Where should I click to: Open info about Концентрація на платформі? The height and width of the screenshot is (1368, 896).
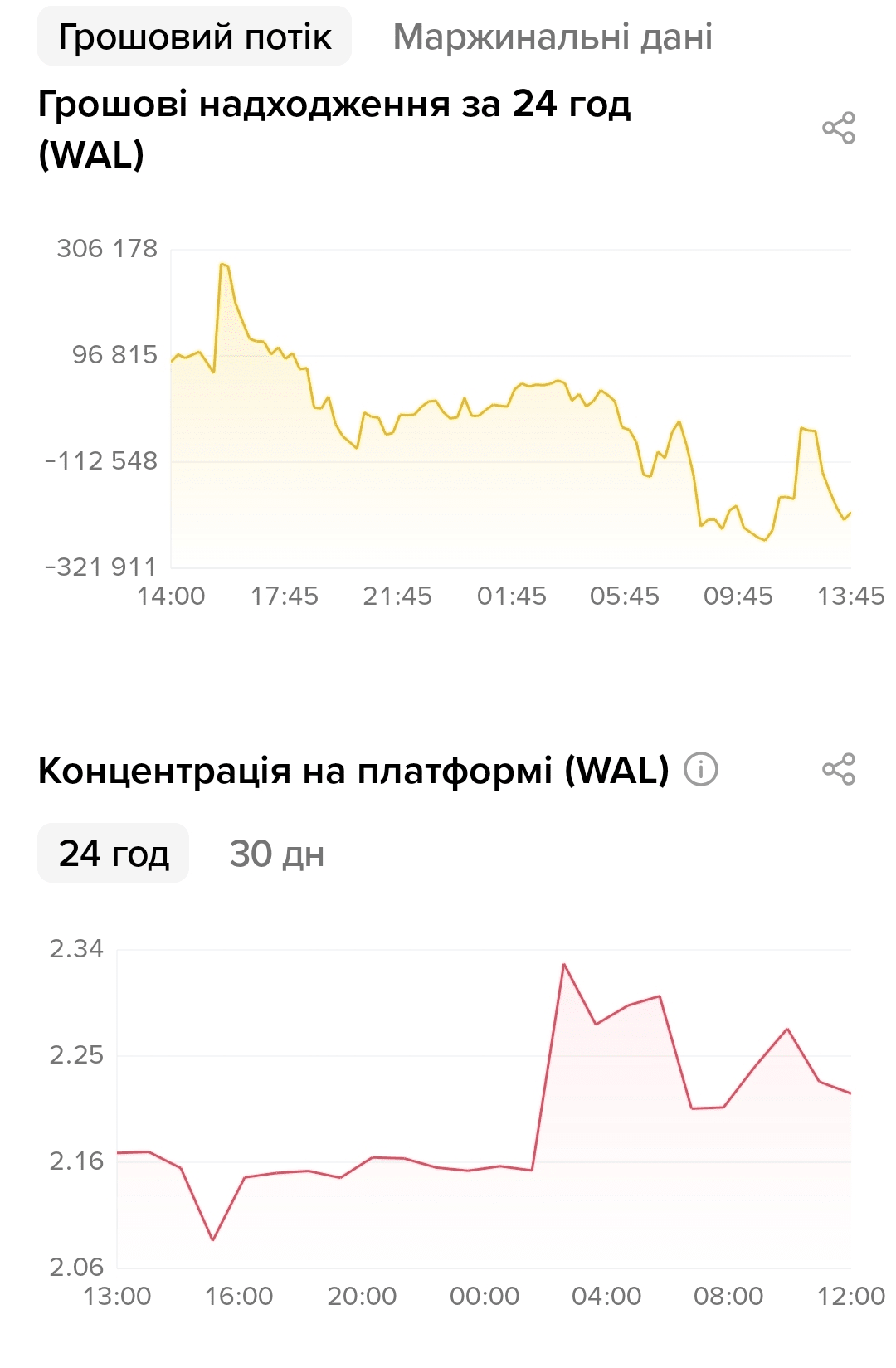click(701, 770)
